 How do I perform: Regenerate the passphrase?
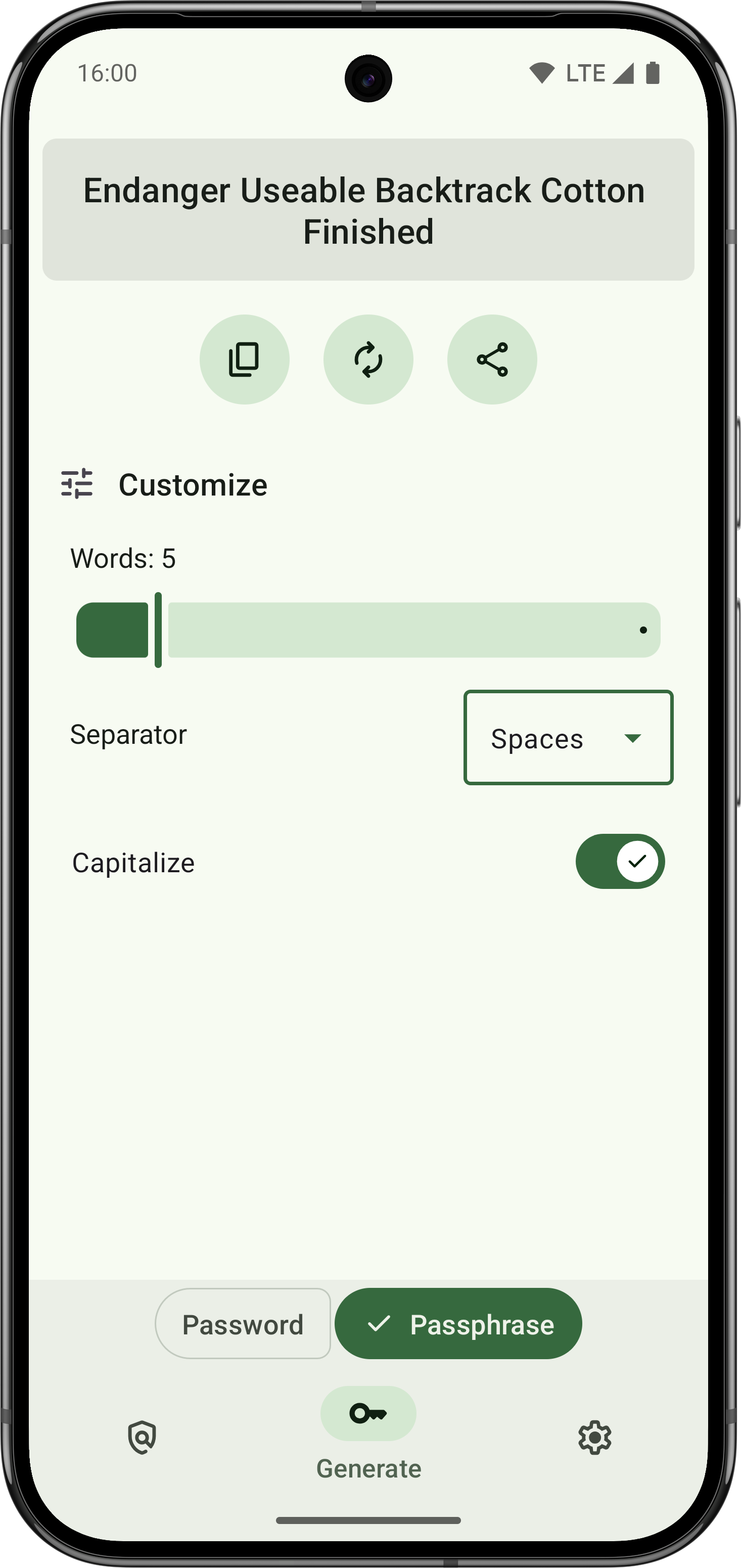[368, 359]
